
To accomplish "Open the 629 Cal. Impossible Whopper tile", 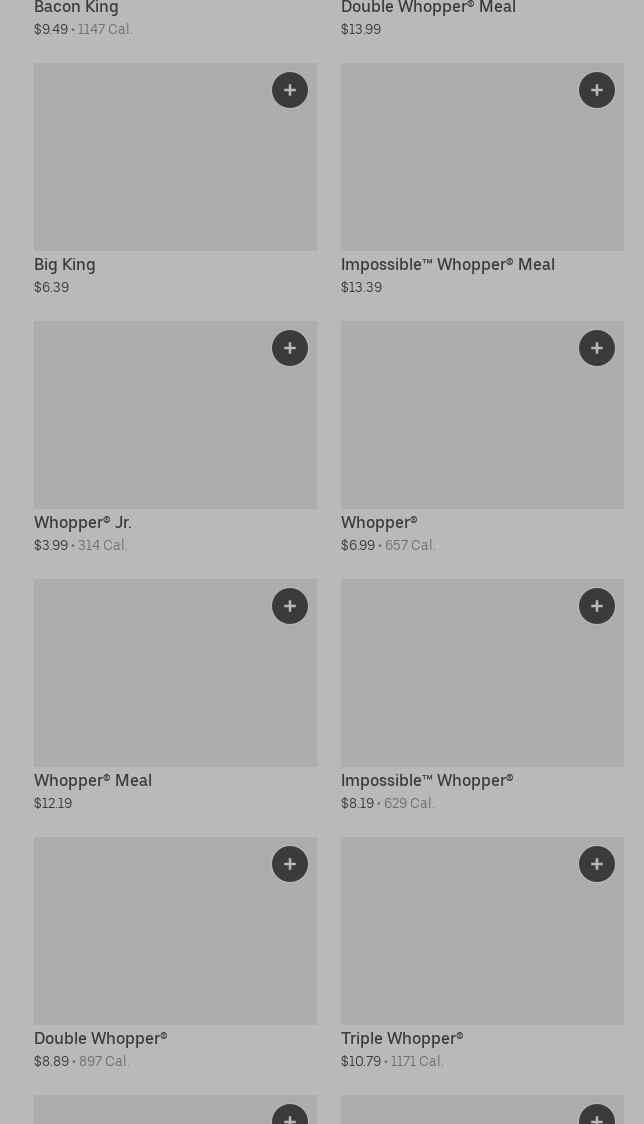I will coord(482,695).
